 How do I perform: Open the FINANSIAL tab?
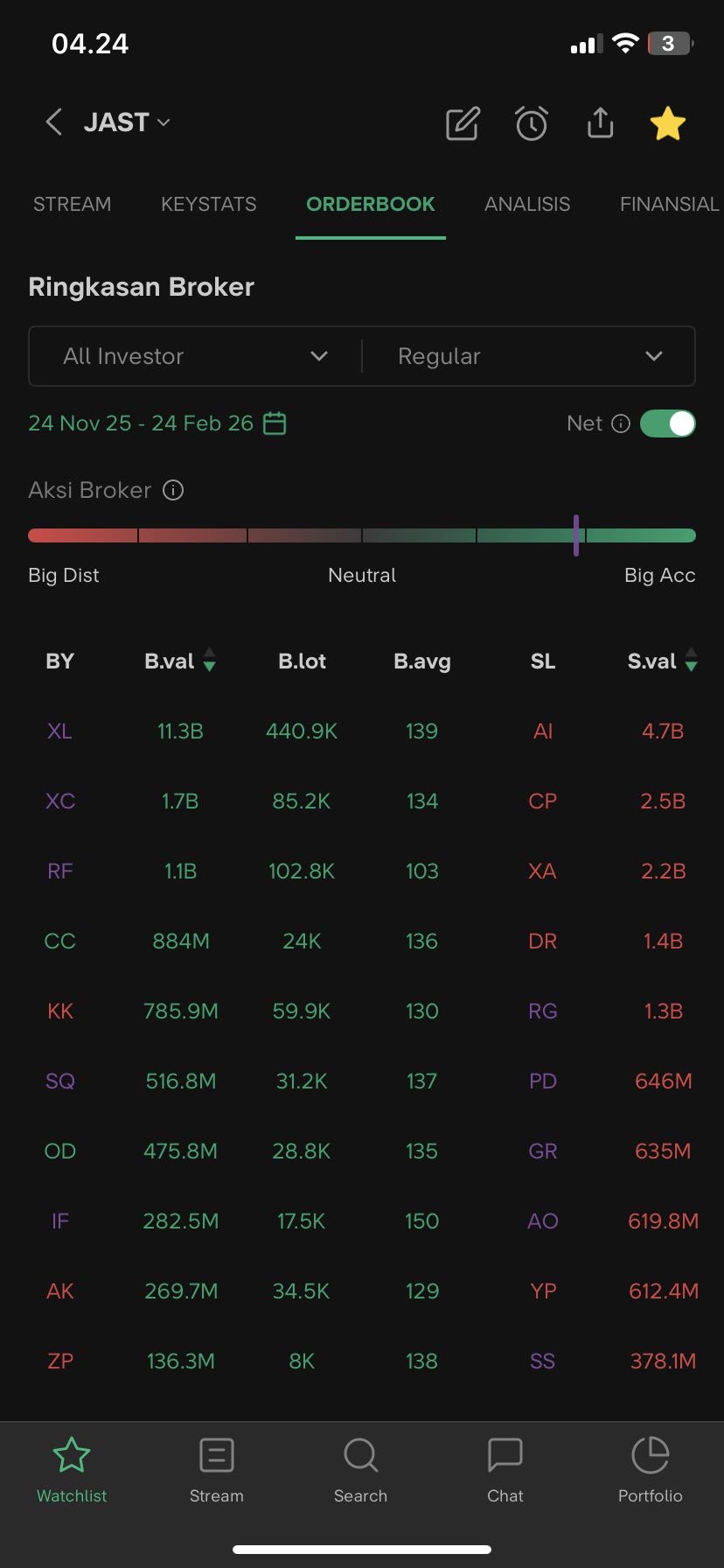pos(669,204)
